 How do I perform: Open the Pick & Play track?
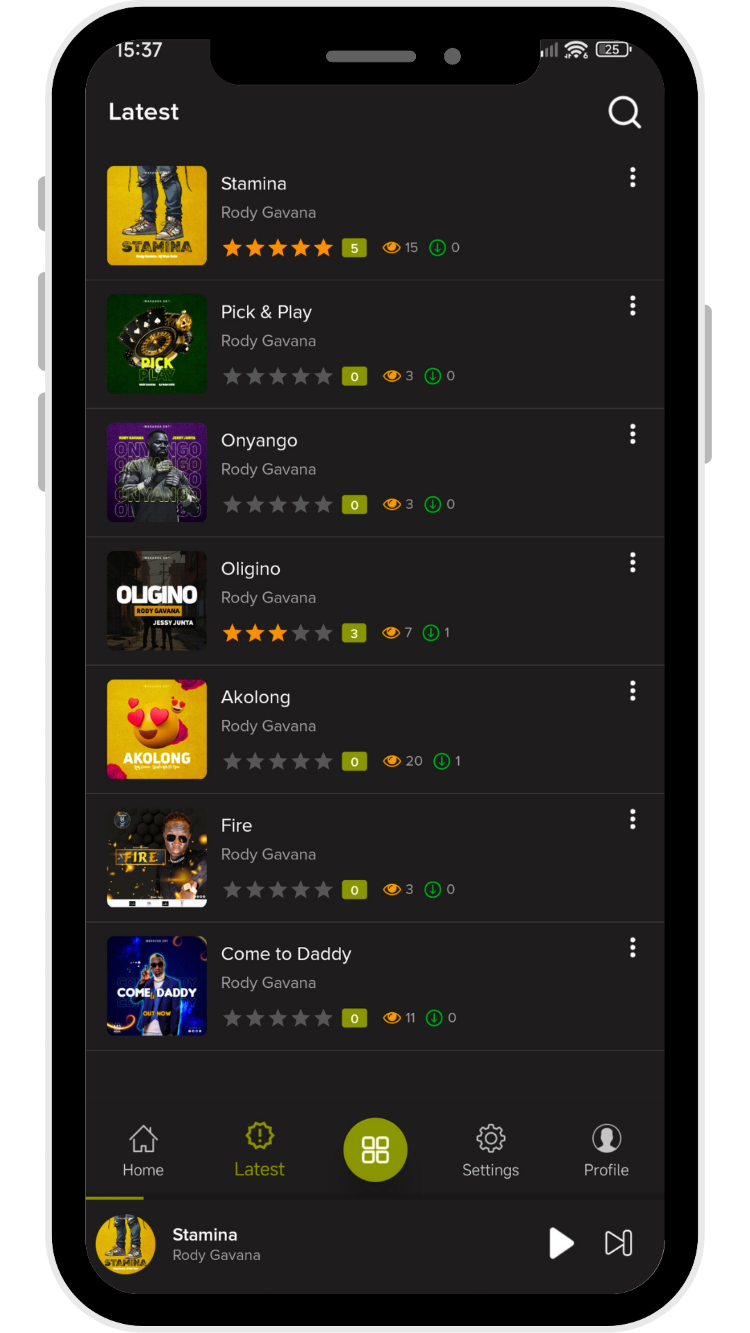click(x=266, y=312)
